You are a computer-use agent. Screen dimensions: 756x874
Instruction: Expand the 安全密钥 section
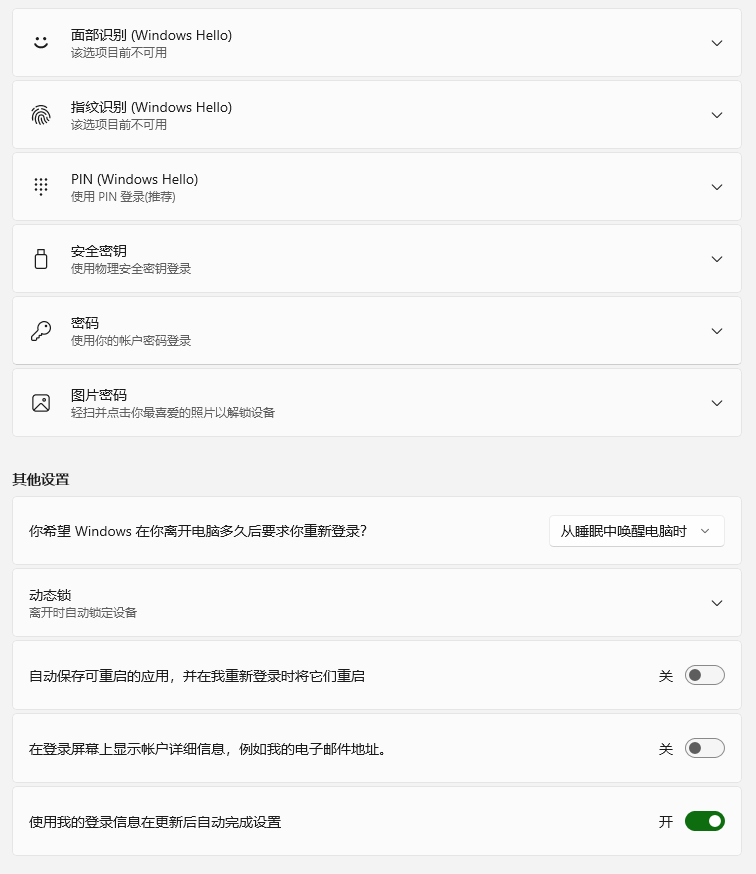pyautogui.click(x=716, y=258)
